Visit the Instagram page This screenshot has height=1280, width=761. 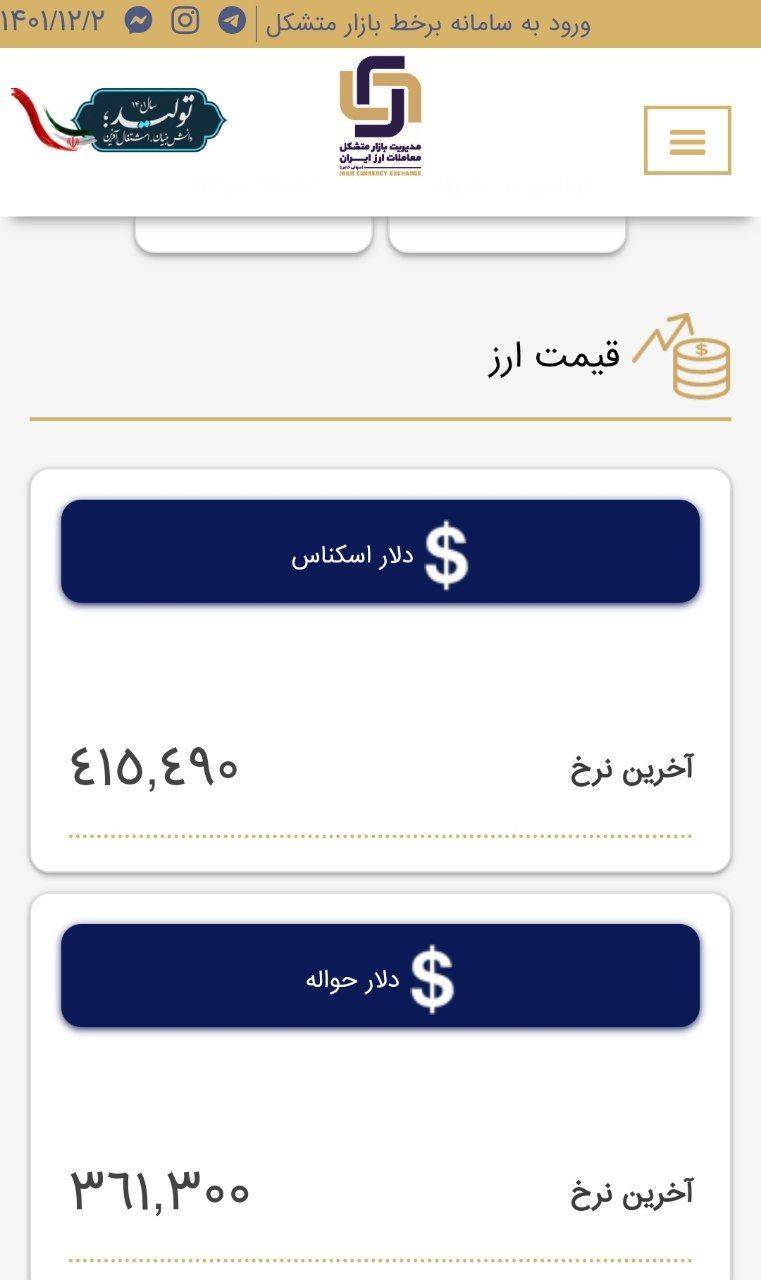click(x=185, y=21)
